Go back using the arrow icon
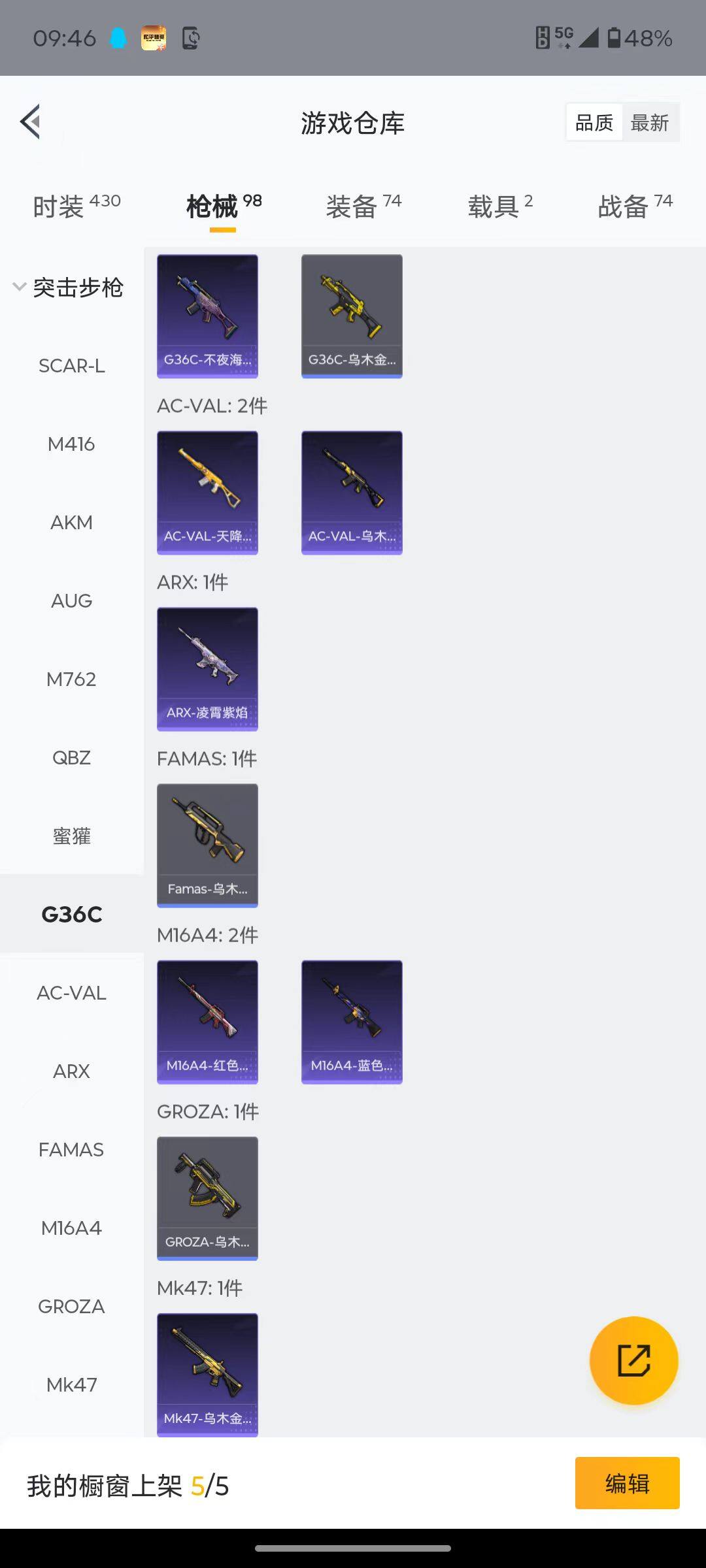Image resolution: width=706 pixels, height=1568 pixels. coord(31,122)
